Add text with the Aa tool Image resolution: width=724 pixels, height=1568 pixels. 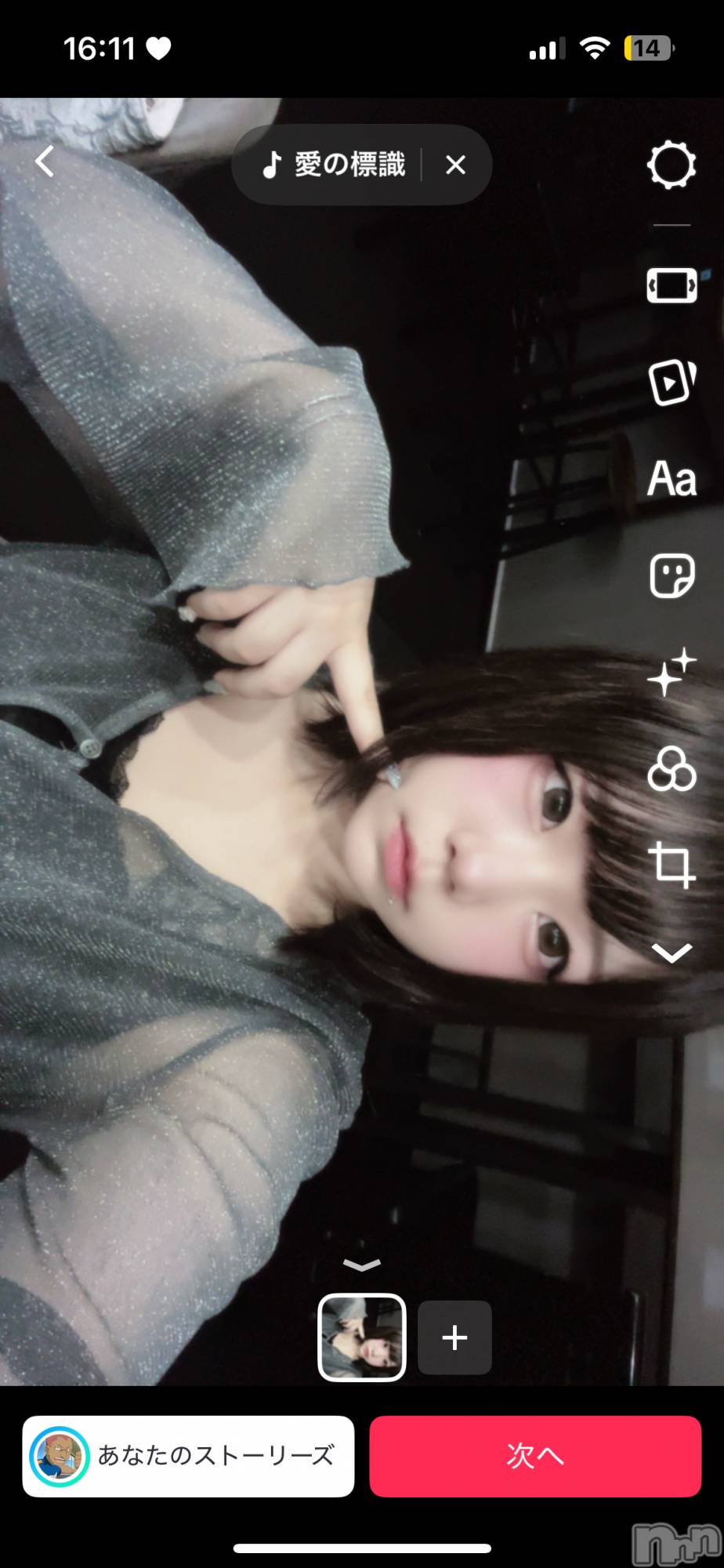(672, 479)
